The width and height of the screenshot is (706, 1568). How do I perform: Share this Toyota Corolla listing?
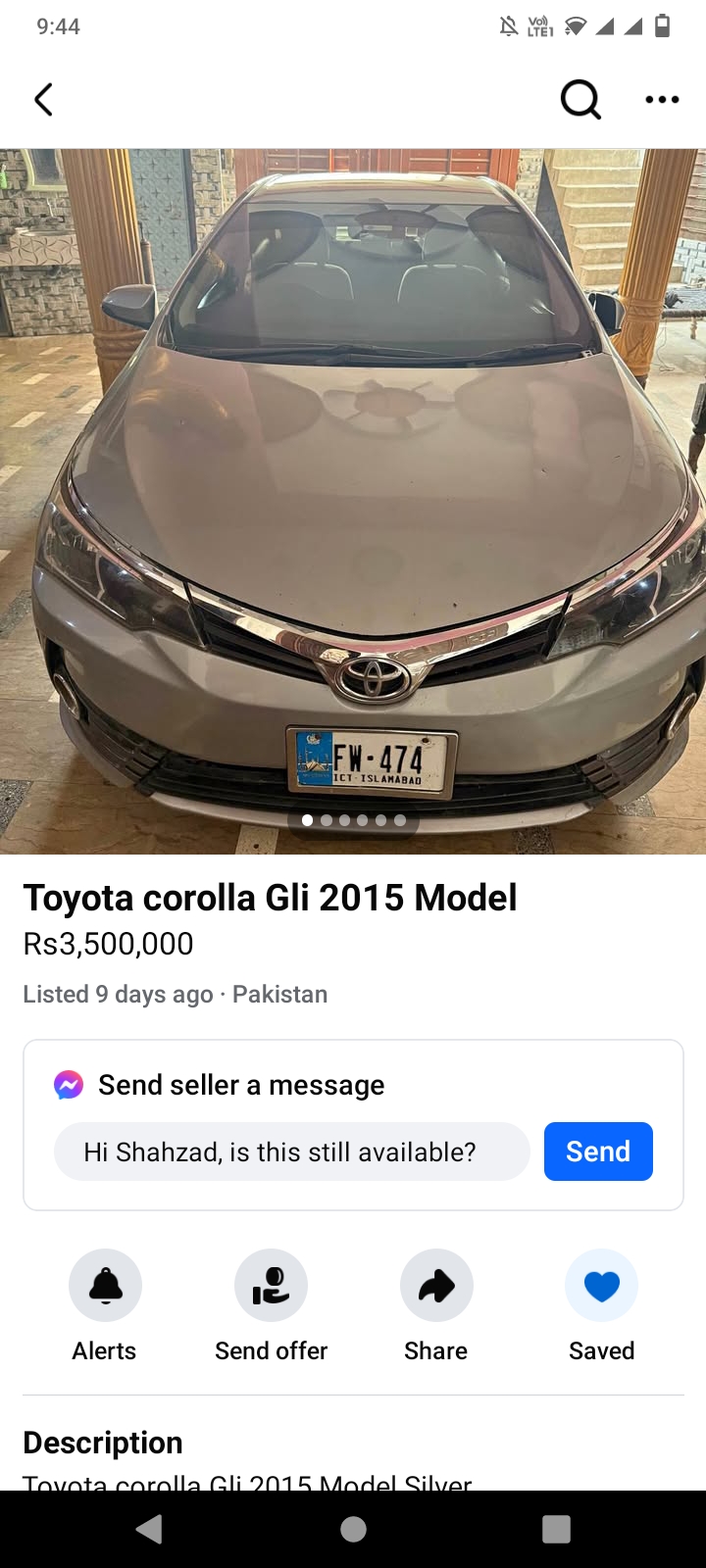pos(436,1286)
